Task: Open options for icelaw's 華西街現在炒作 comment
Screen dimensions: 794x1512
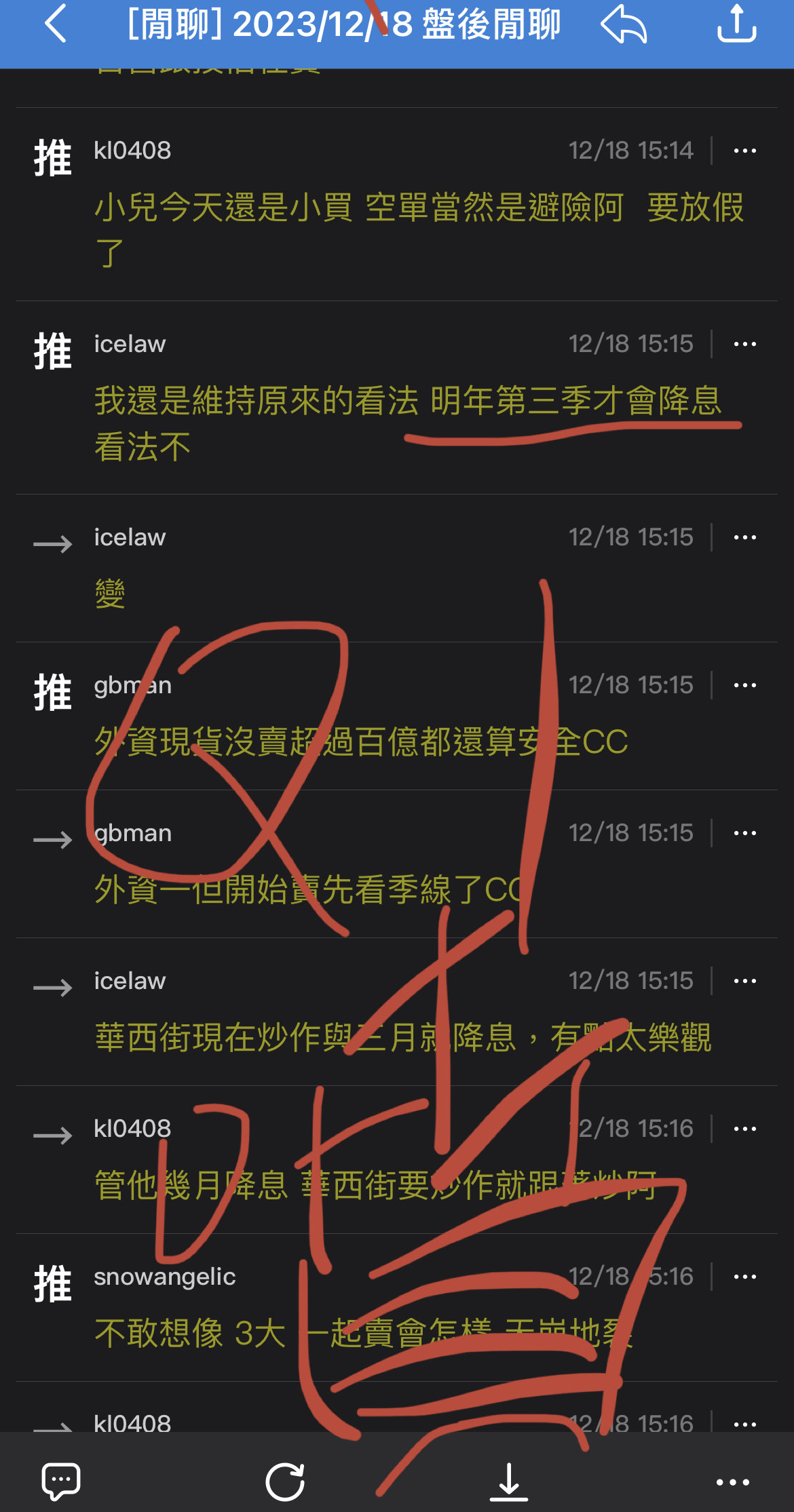Action: pos(744,981)
